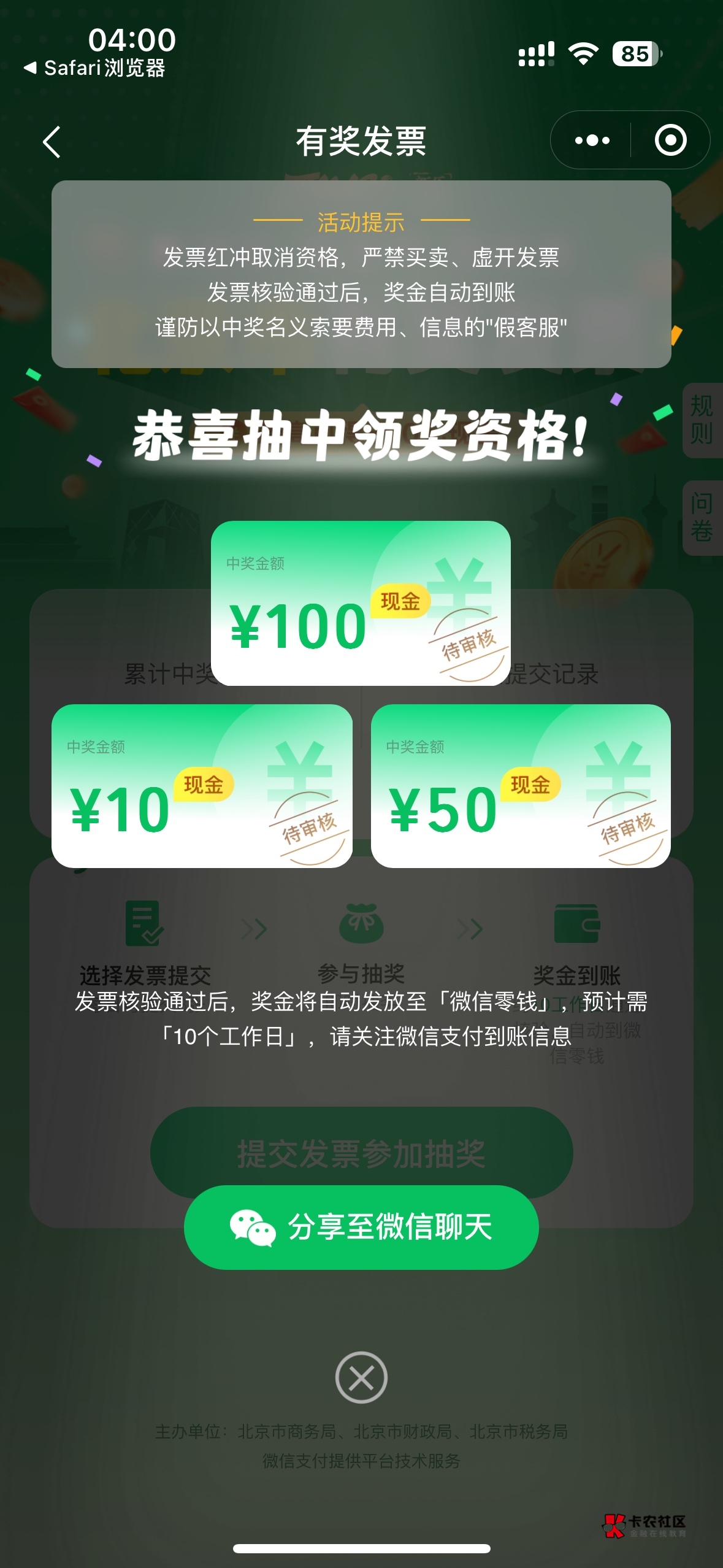Open the 规则 rules side tab
Viewport: 723px width, 1568px height.
click(702, 420)
